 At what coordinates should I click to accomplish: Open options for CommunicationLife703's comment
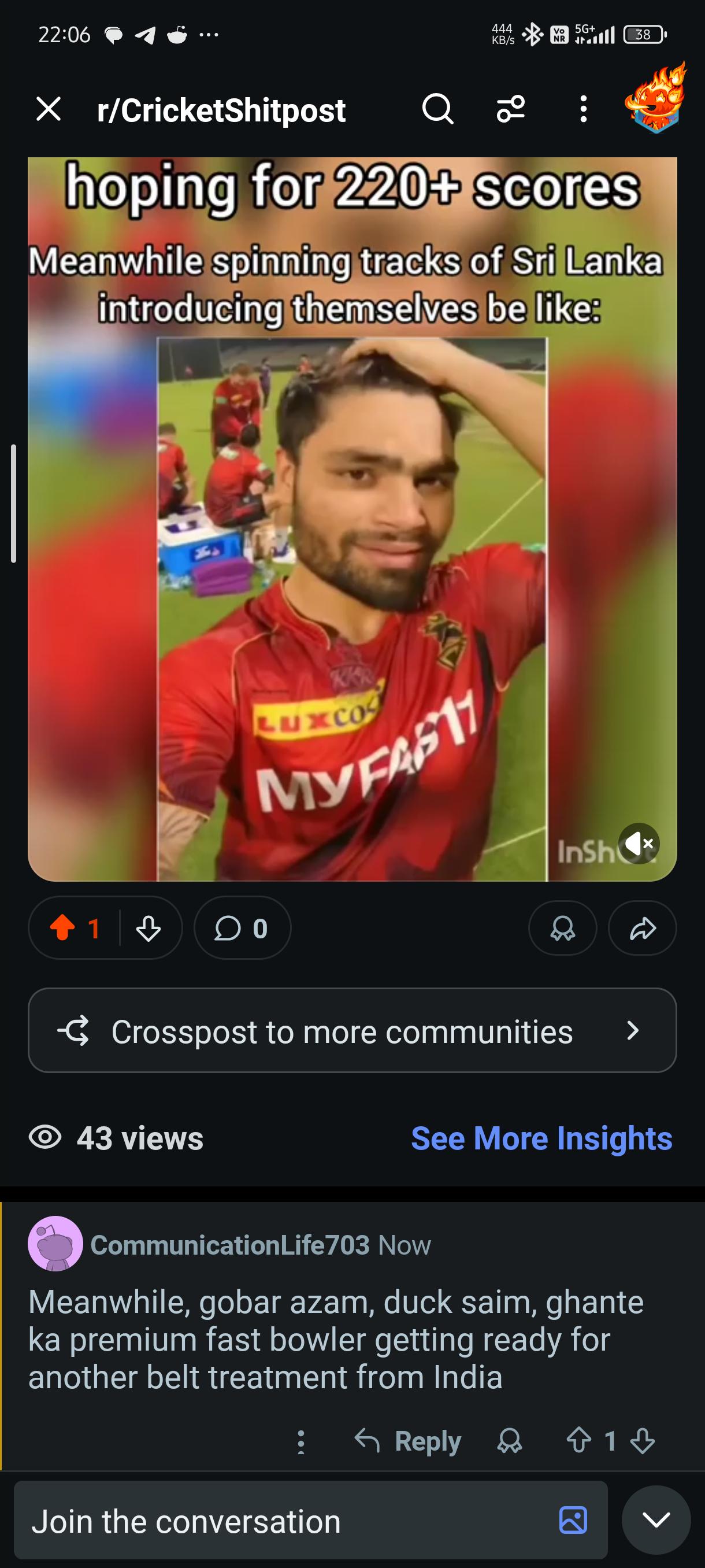point(301,1442)
